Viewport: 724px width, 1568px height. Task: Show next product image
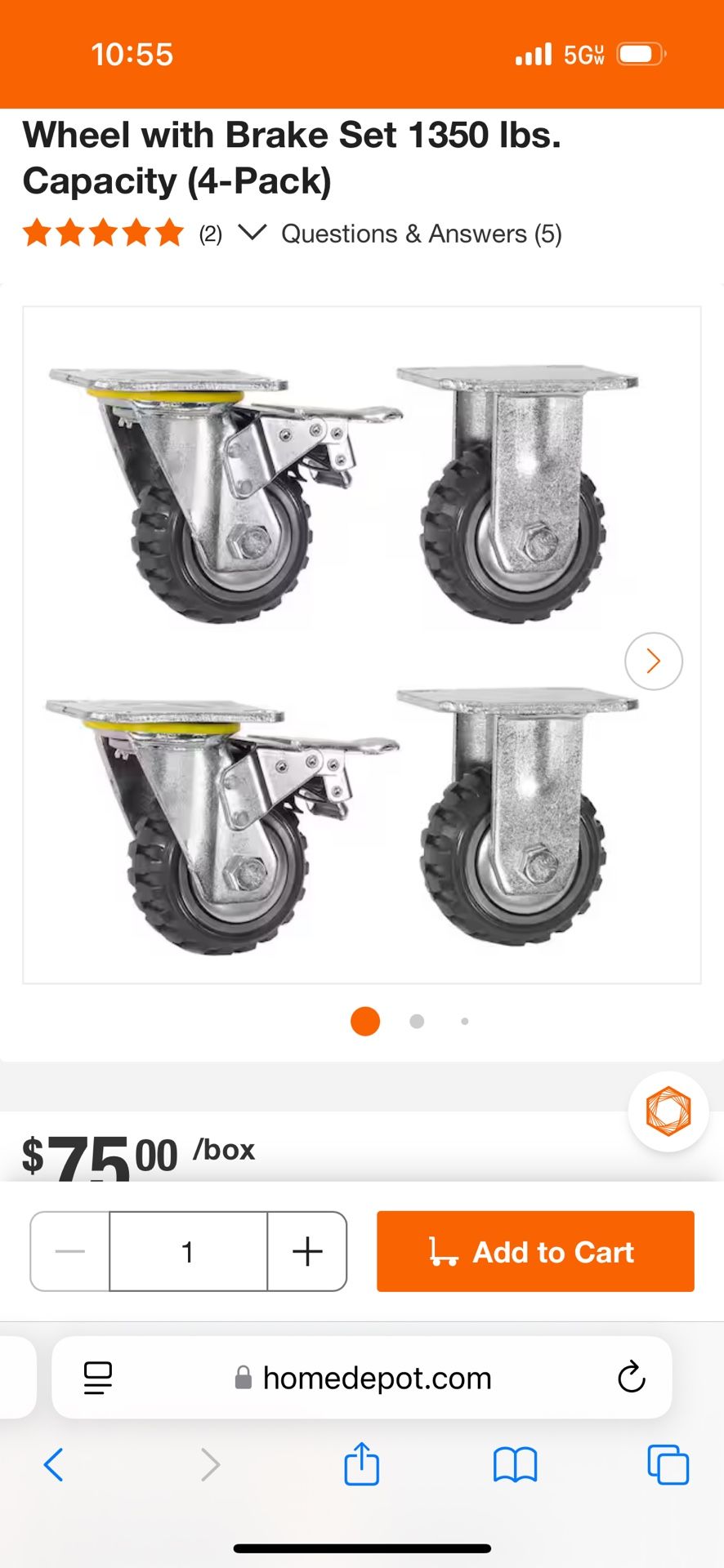point(653,661)
